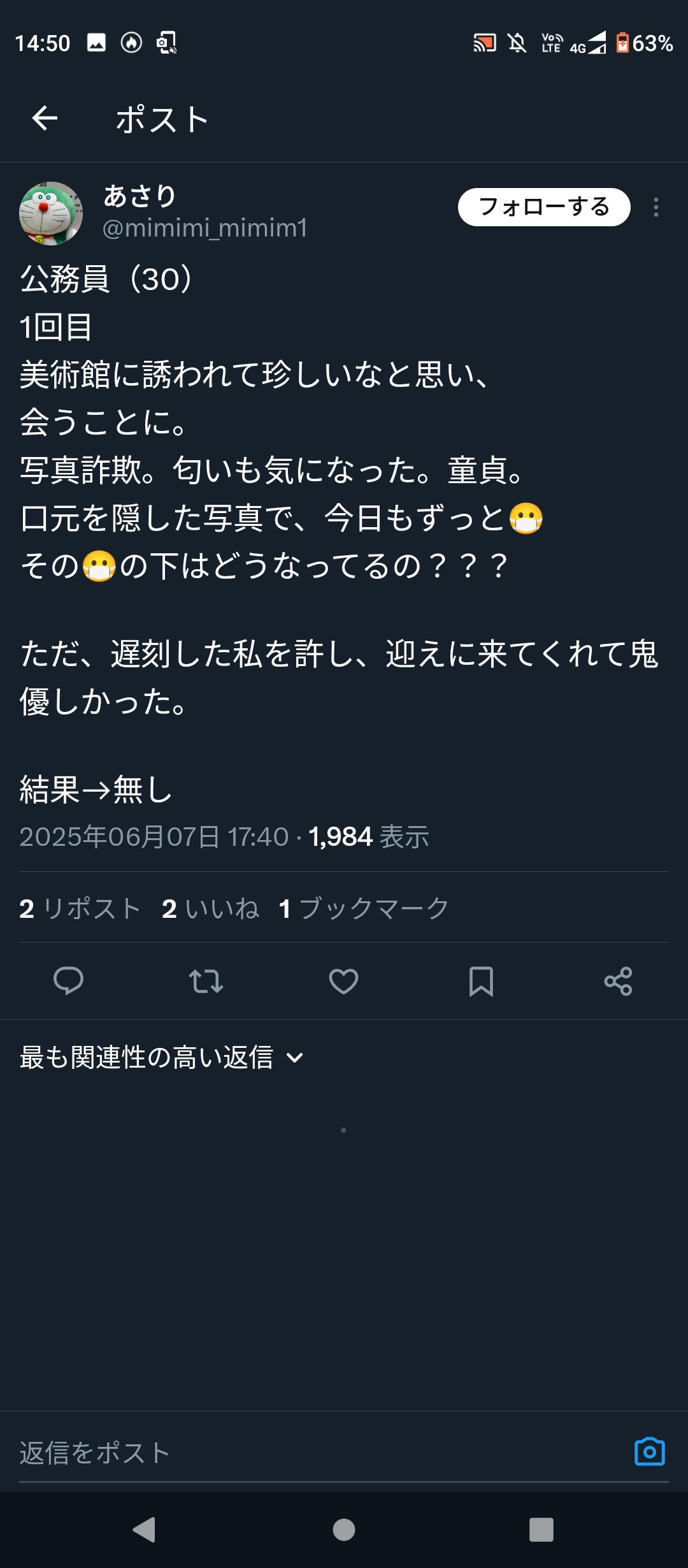This screenshot has height=1568, width=688.
Task: Attach a photo with the camera icon
Action: coord(649,1452)
